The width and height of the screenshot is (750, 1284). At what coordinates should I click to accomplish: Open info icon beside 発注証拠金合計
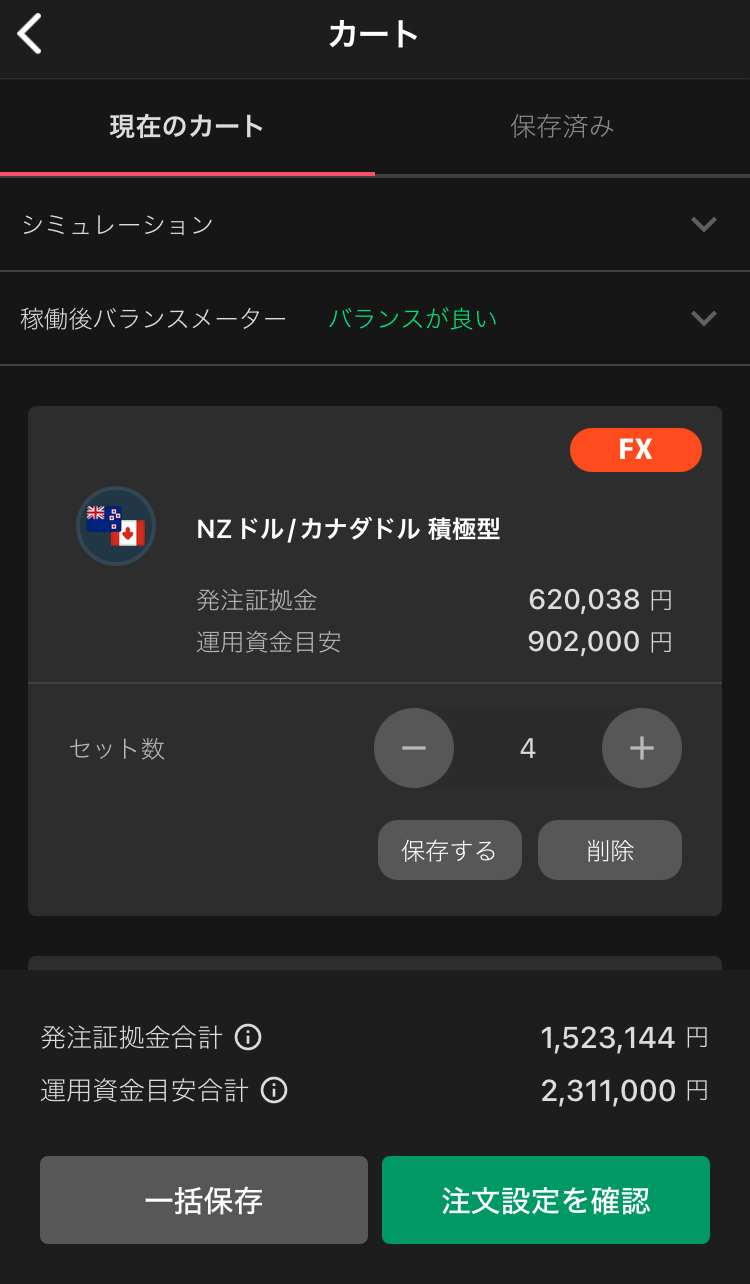pyautogui.click(x=248, y=1037)
